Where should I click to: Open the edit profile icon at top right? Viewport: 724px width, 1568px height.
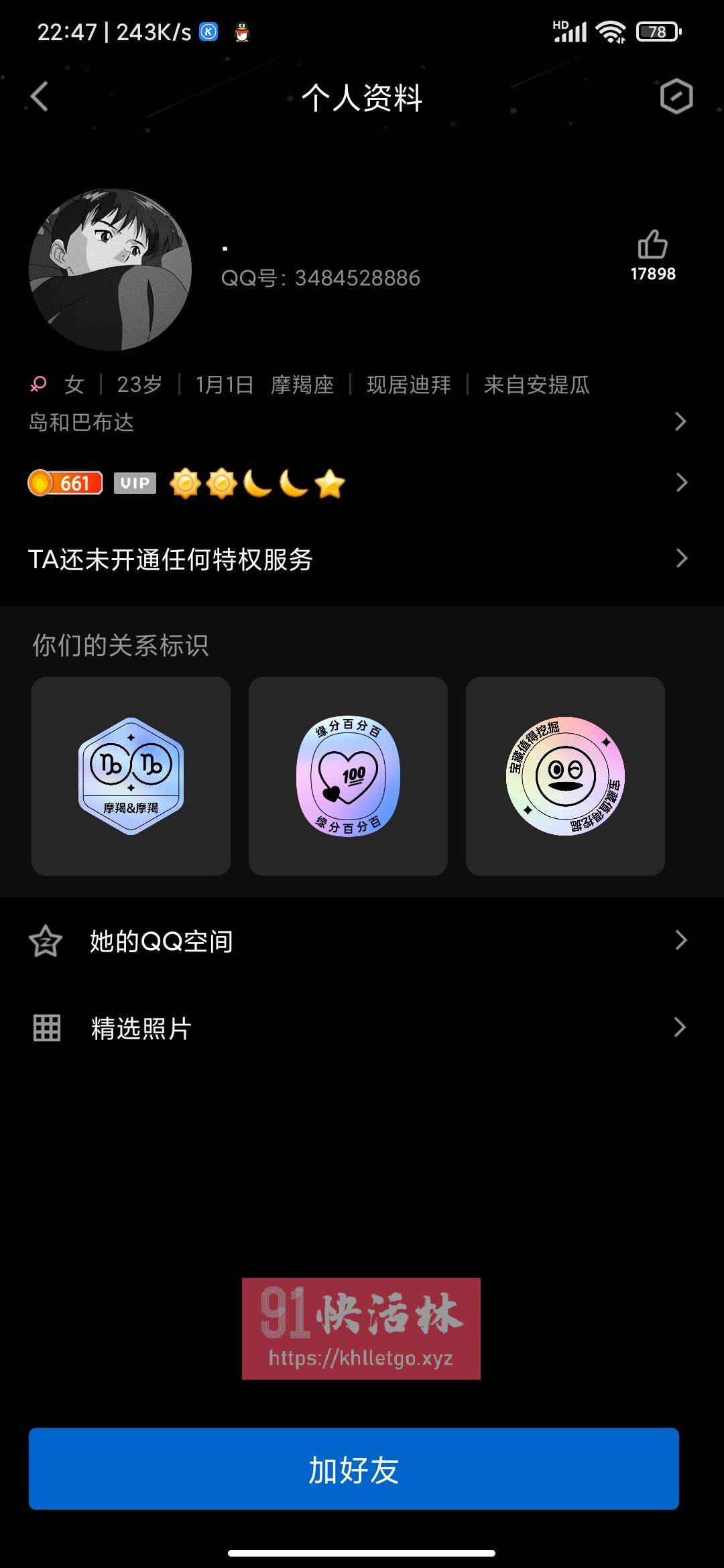point(676,97)
